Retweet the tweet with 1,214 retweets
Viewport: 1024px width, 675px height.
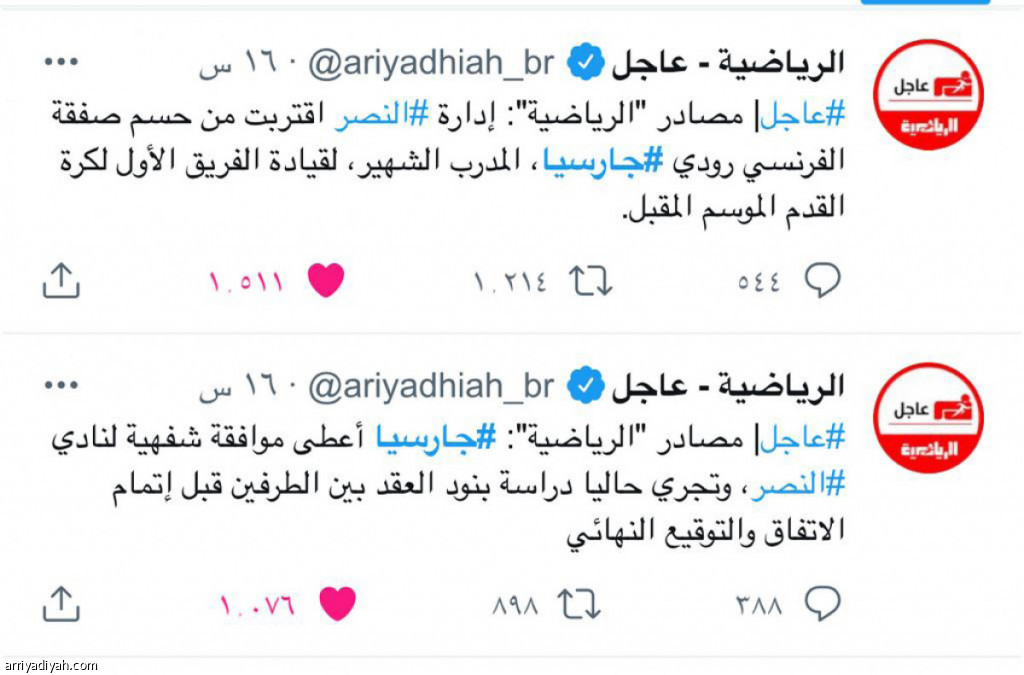pos(590,282)
